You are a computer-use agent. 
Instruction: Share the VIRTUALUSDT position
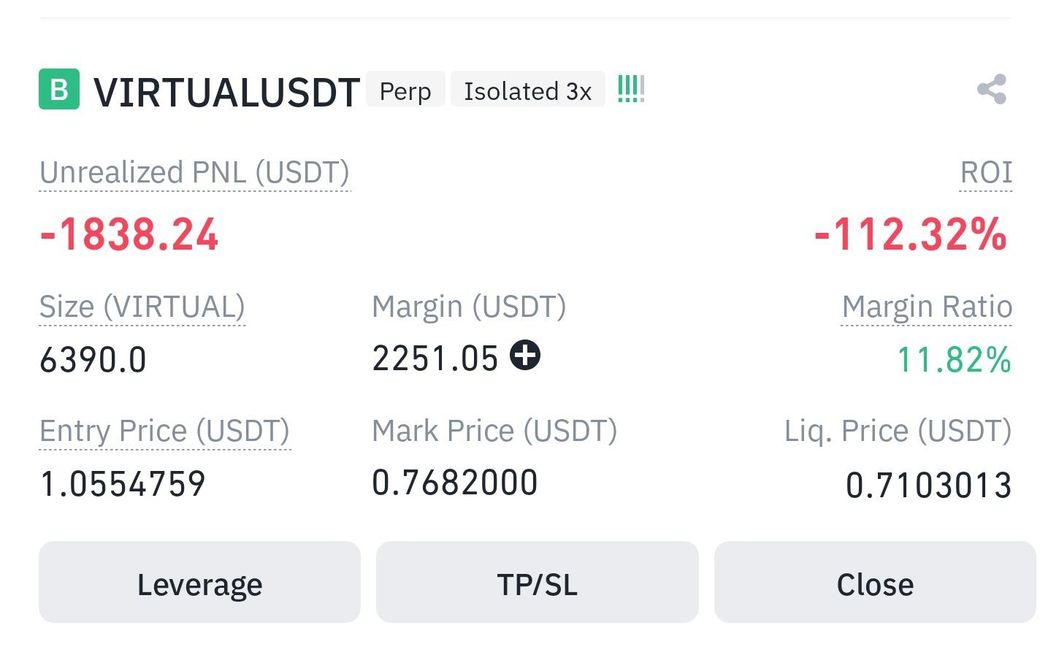(x=991, y=90)
